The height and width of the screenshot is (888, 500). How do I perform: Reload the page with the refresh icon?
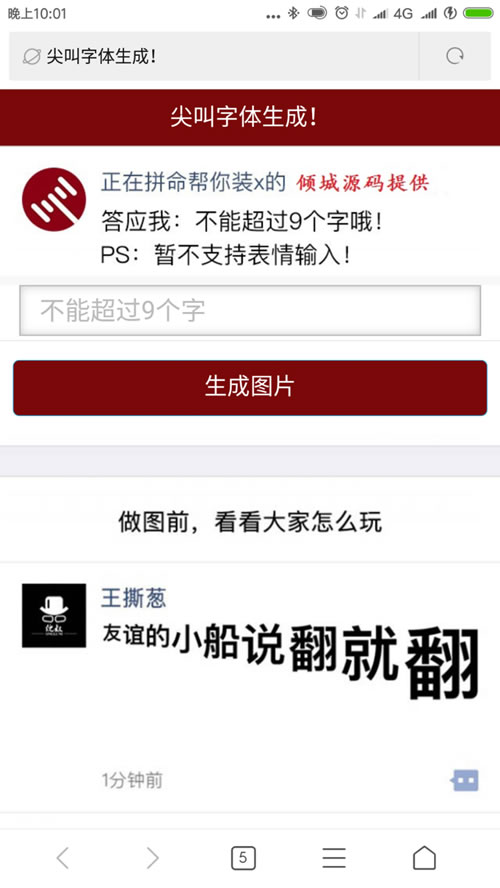coord(455,56)
